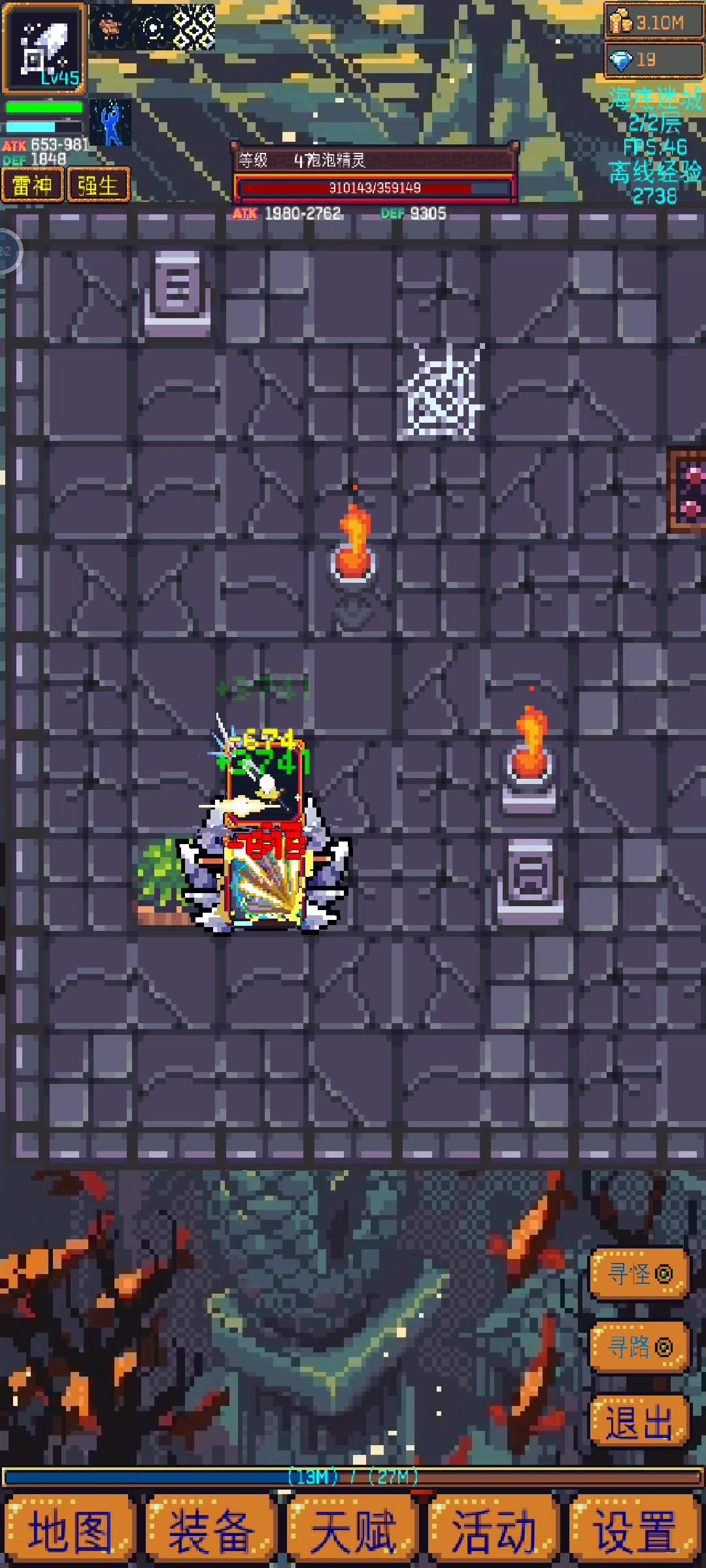Switch to the 装备 equipment tab

(x=210, y=1531)
